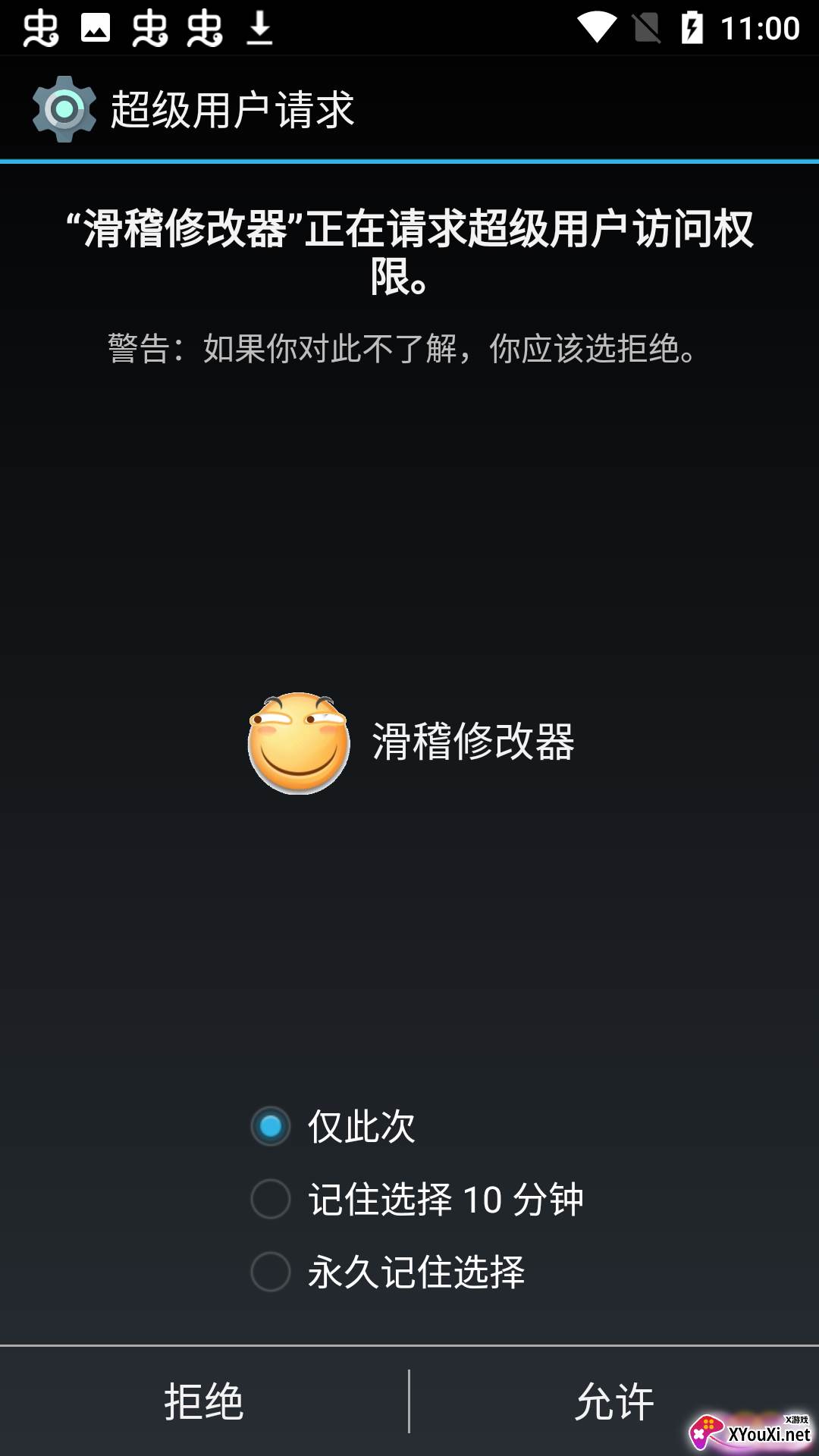819x1456 pixels.
Task: Tap 拒绝 to deny superuser access
Action: point(204,1401)
